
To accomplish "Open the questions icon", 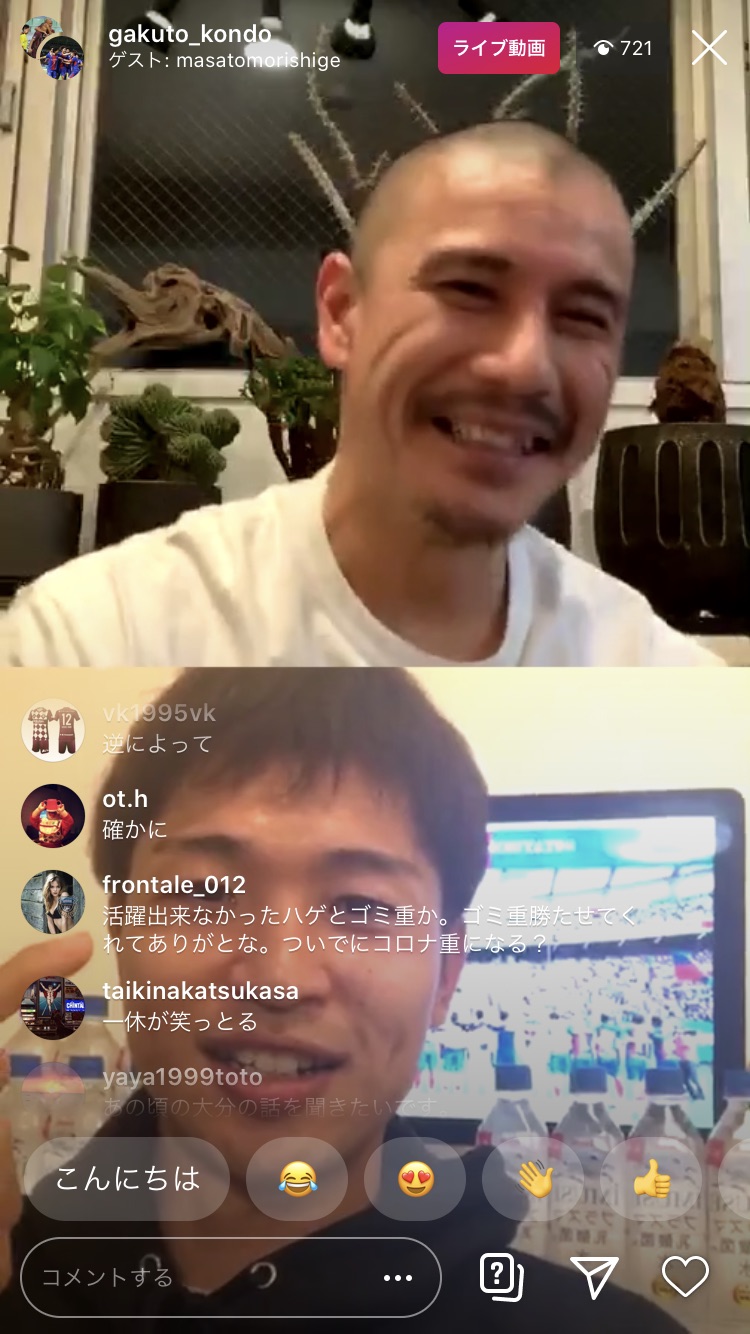I will pyautogui.click(x=502, y=1275).
